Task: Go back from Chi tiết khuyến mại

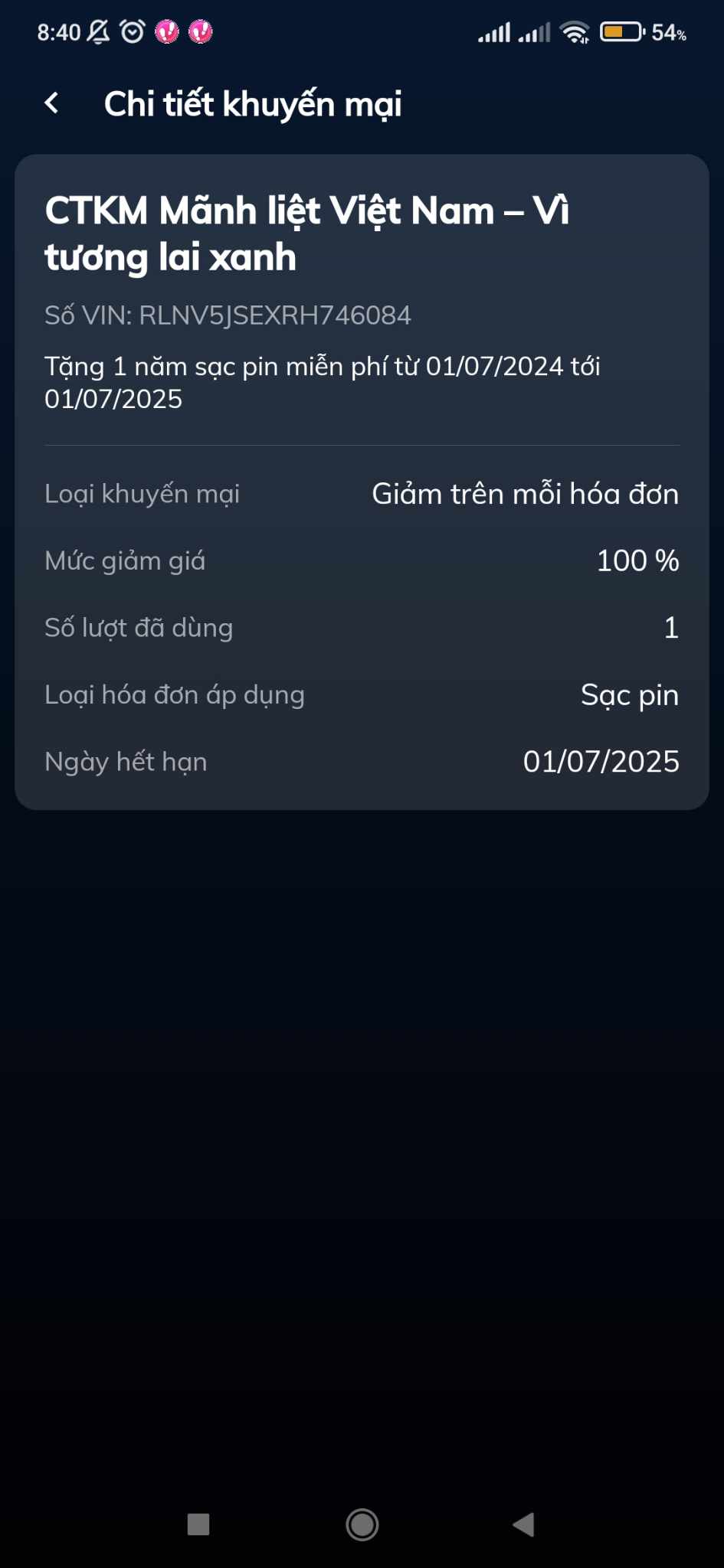Action: tap(51, 103)
